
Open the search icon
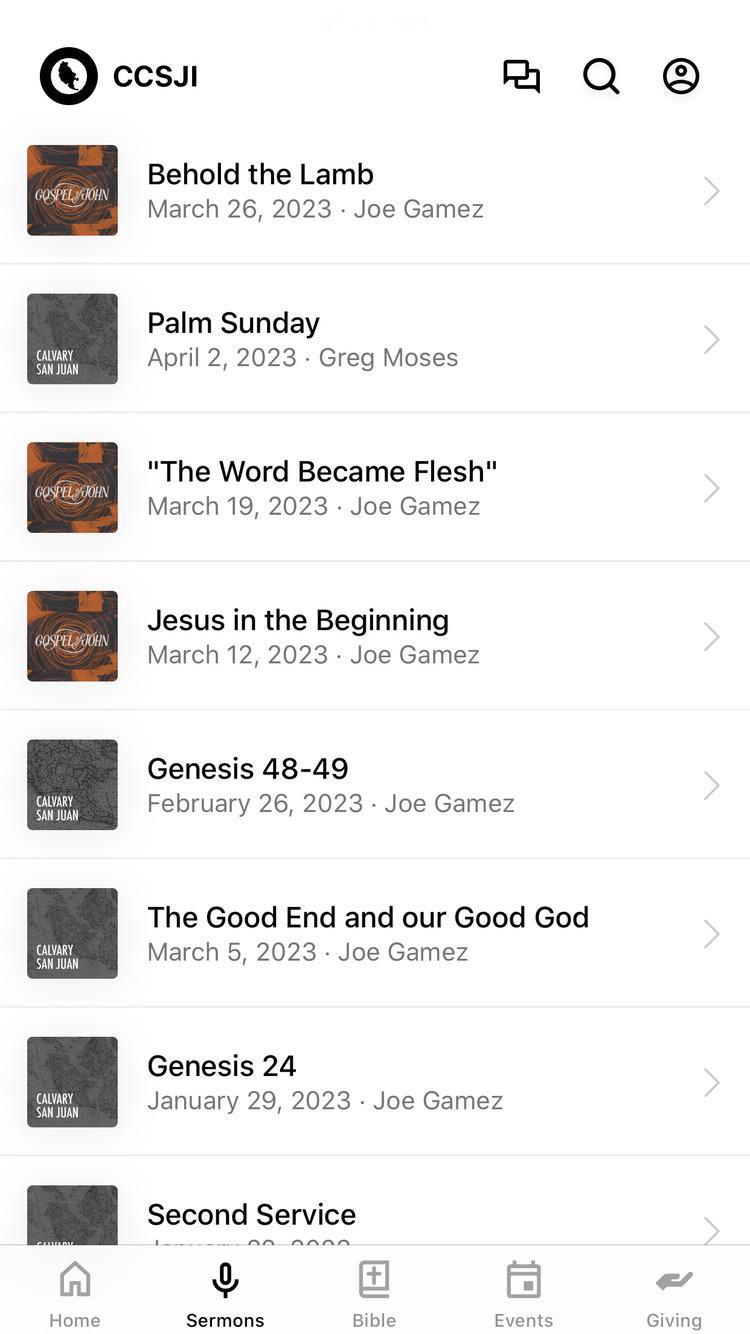click(601, 76)
